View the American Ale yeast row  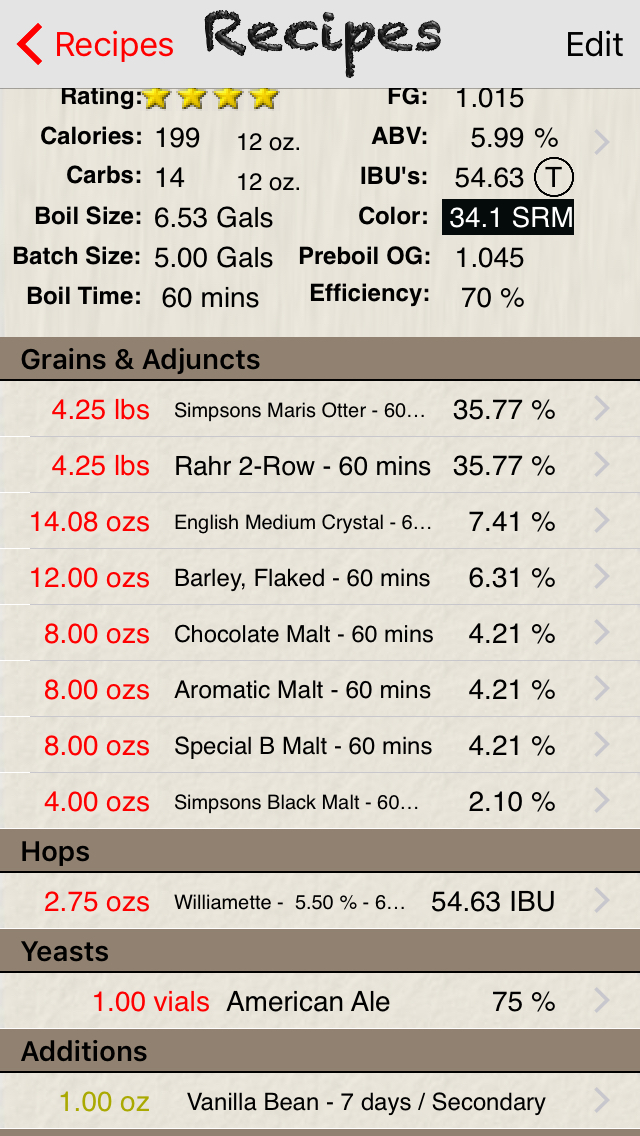320,1001
